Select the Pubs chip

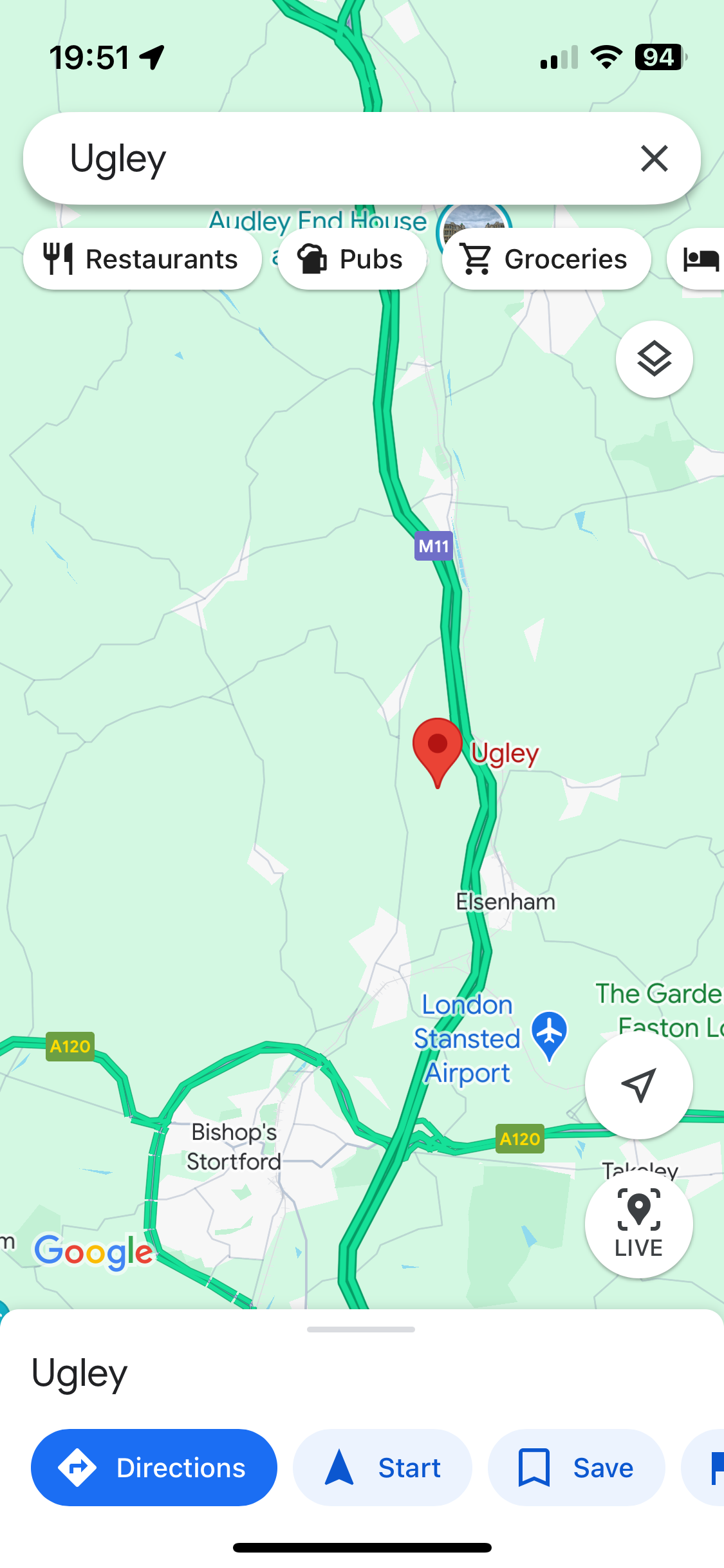tap(352, 259)
